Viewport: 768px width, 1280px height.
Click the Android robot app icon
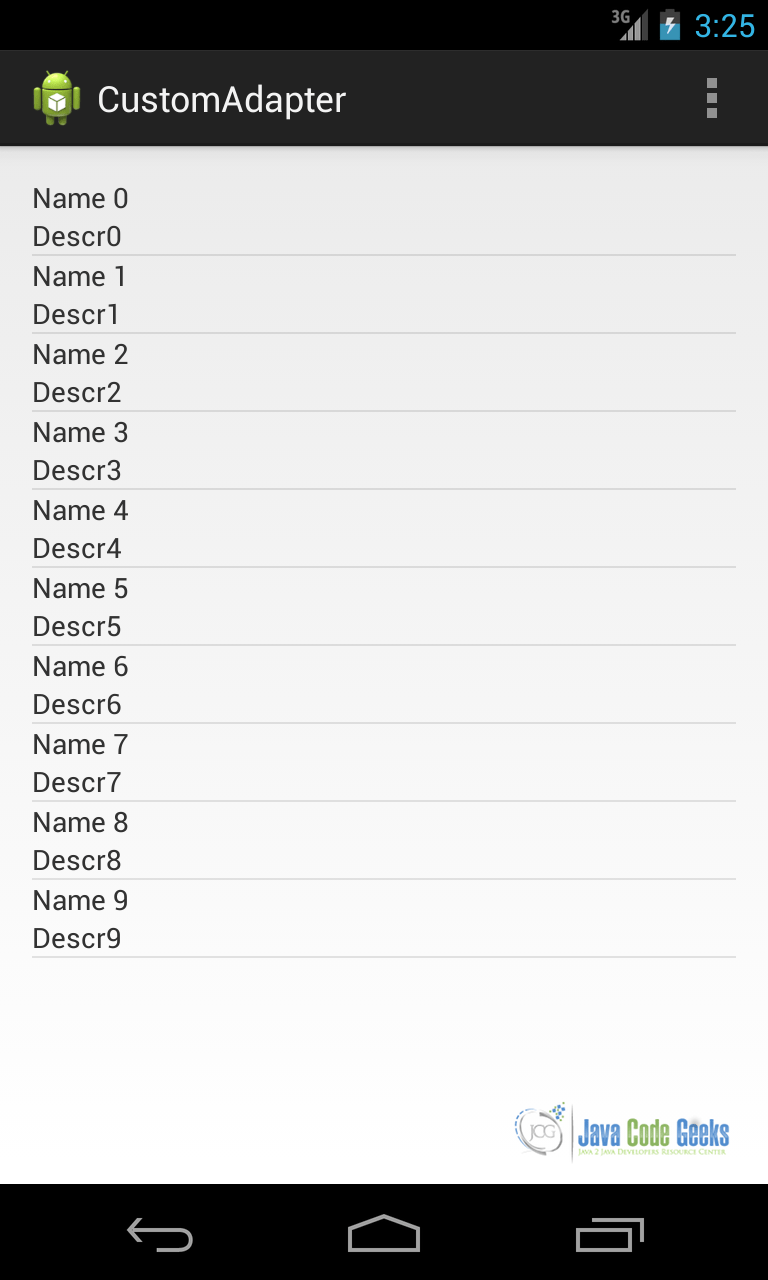click(56, 97)
